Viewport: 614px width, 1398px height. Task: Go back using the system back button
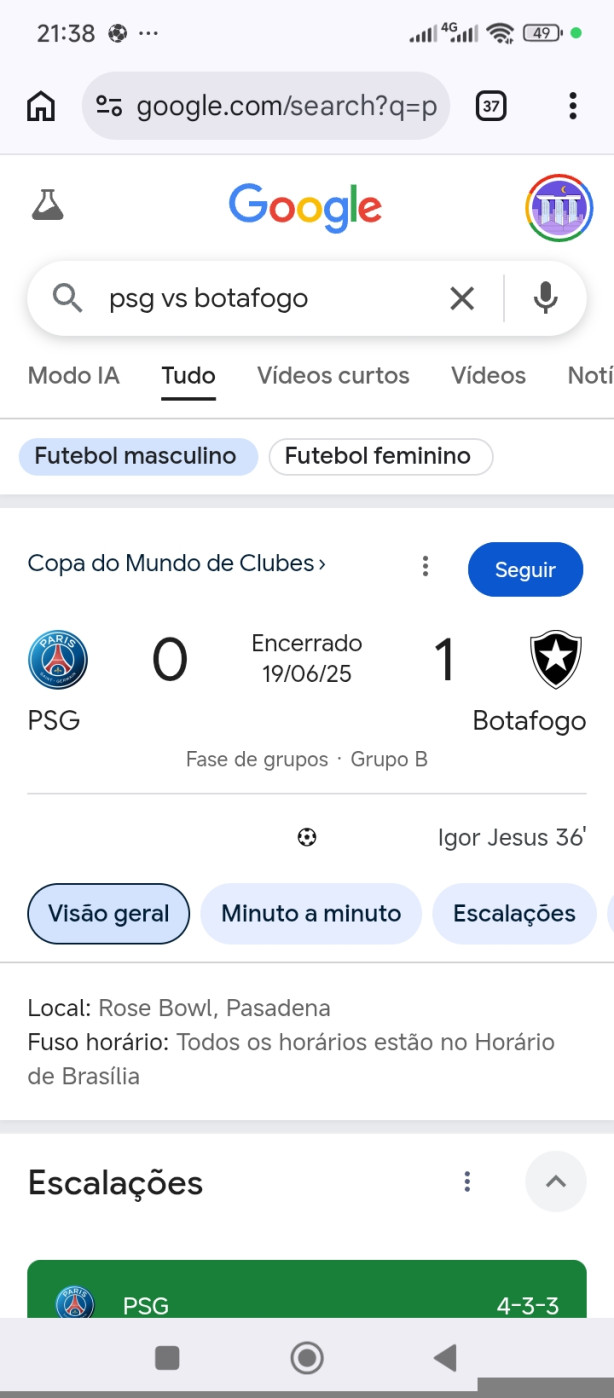tap(445, 1358)
